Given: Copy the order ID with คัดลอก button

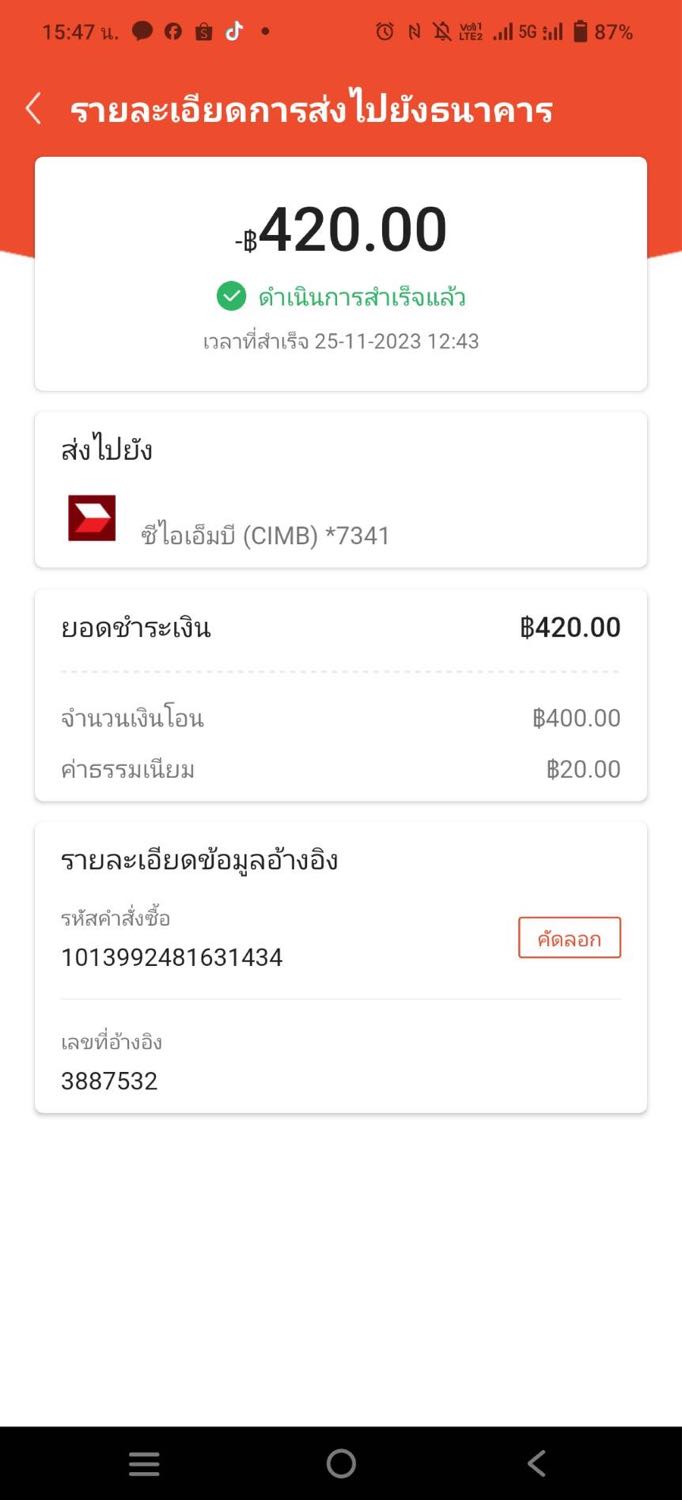Looking at the screenshot, I should [x=569, y=938].
